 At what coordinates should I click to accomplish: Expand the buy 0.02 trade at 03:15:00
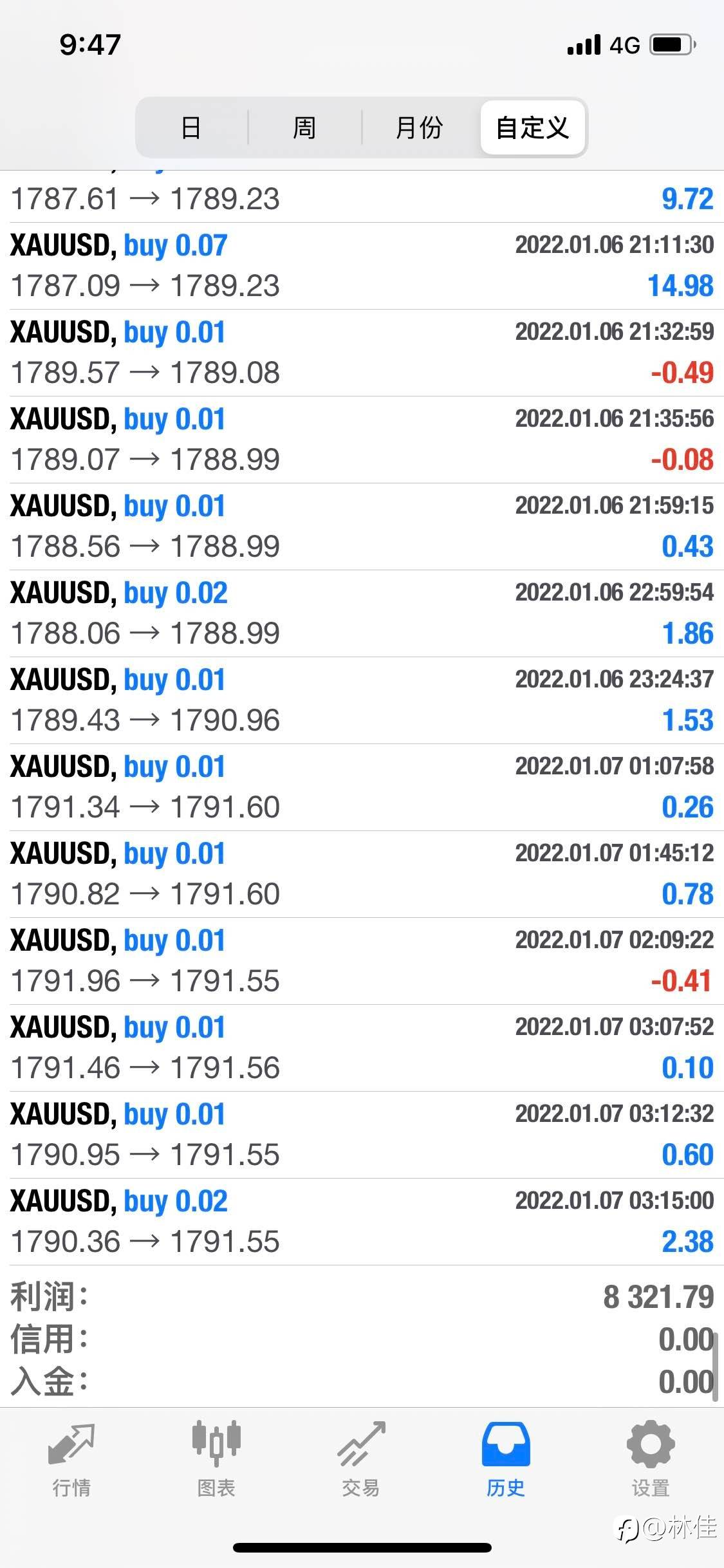click(362, 1222)
